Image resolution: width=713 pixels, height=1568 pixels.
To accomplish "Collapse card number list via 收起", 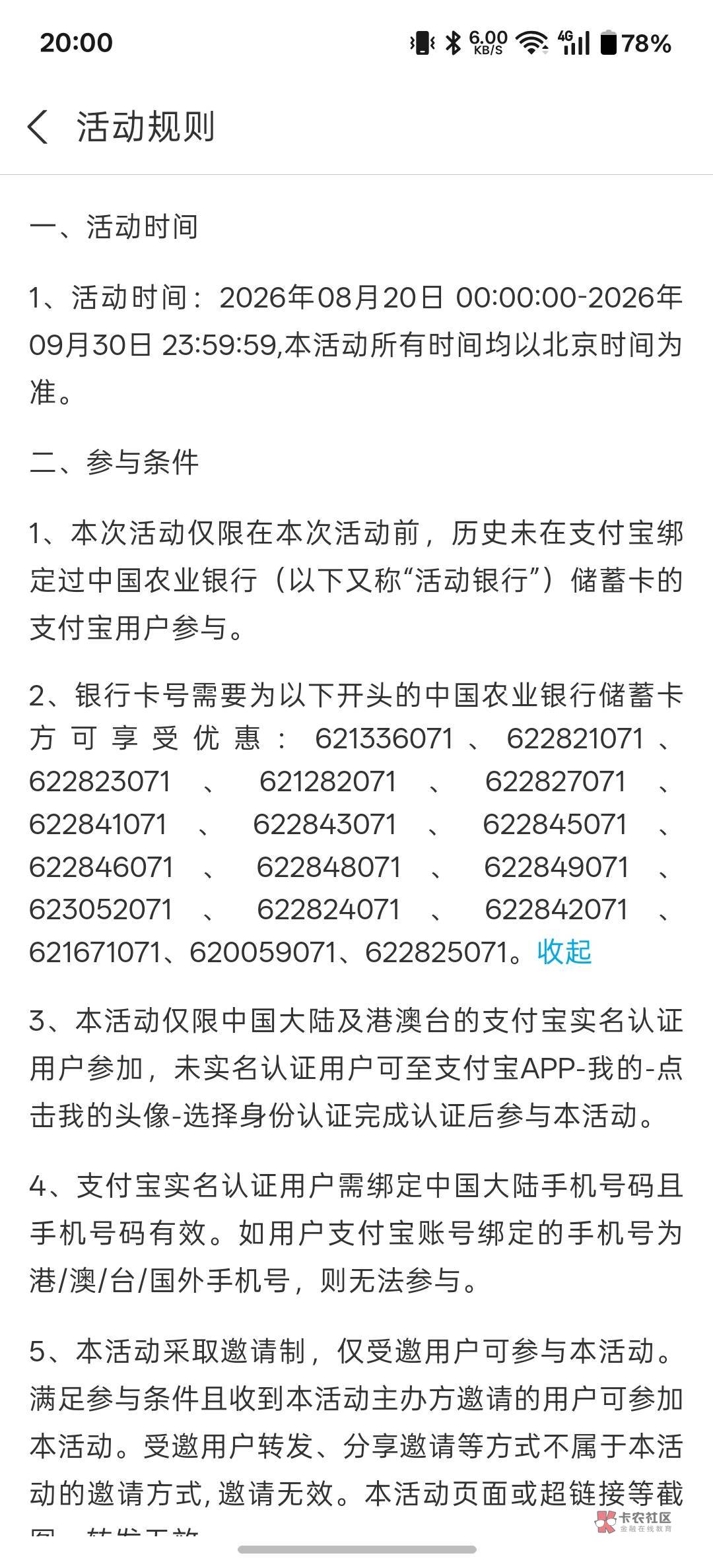I will click(x=564, y=952).
